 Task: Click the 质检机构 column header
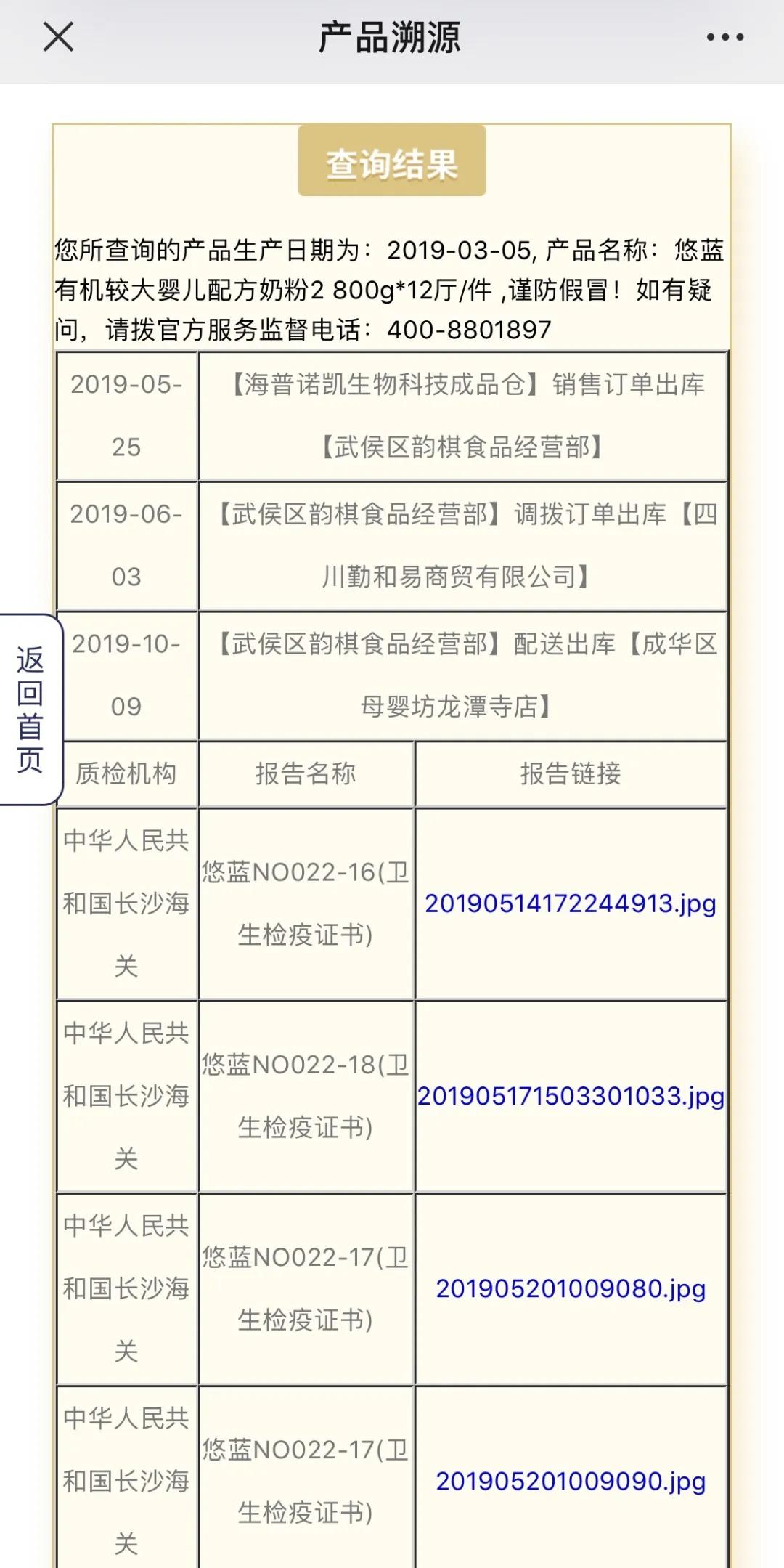pyautogui.click(x=127, y=773)
